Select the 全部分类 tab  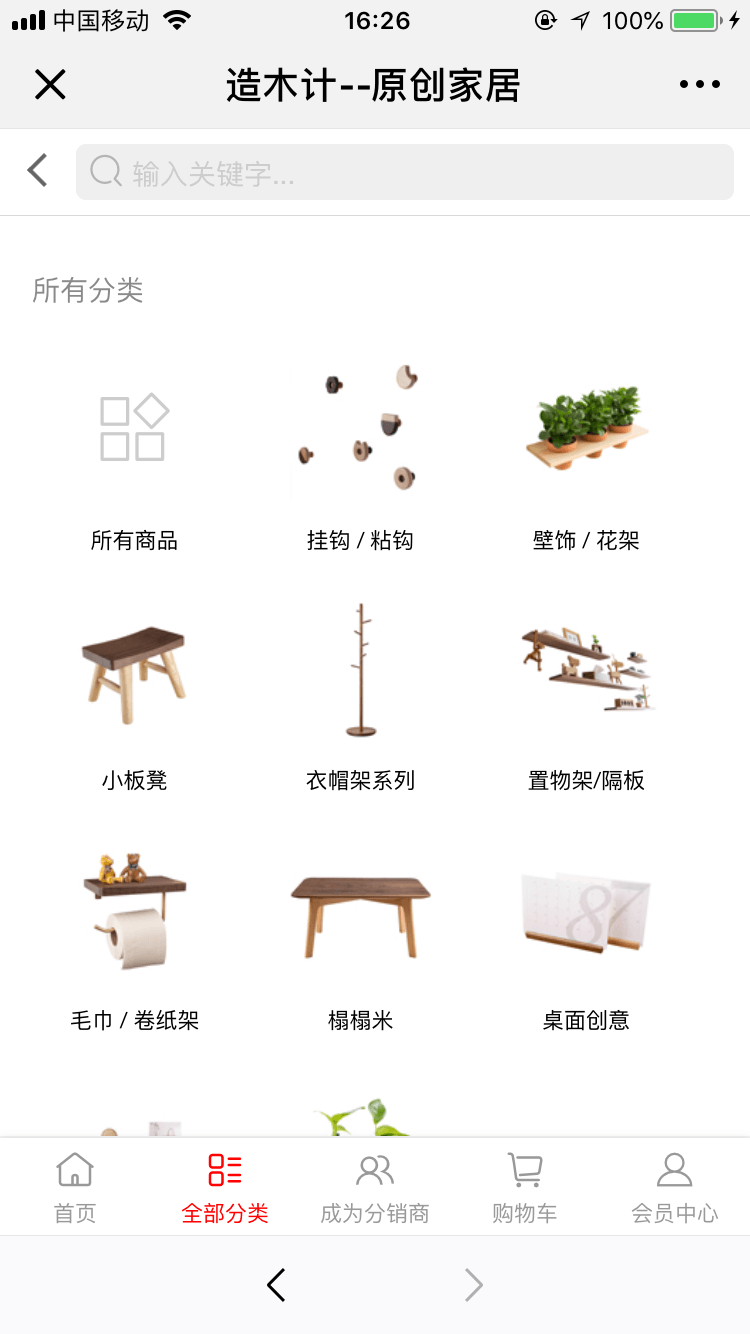click(x=225, y=1187)
